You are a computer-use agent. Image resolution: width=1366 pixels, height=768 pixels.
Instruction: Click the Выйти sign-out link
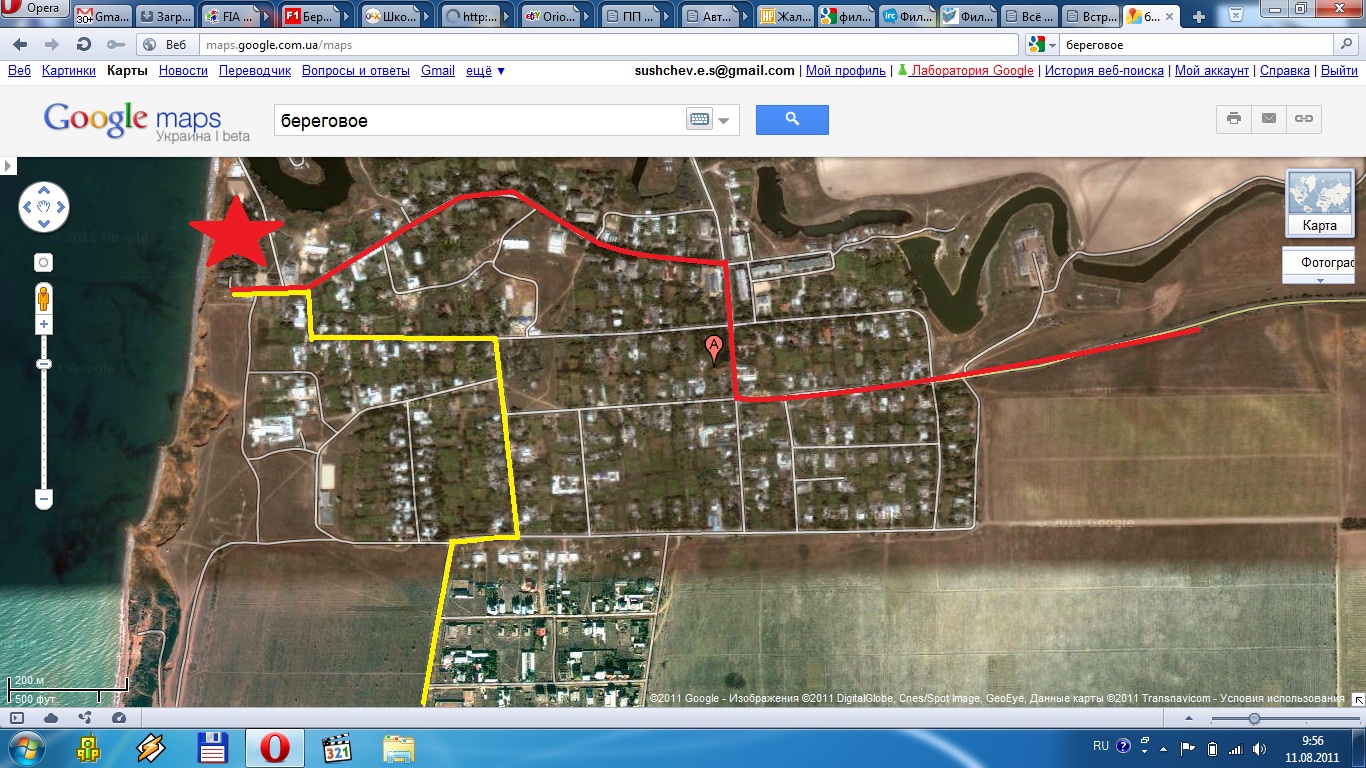[x=1339, y=71]
